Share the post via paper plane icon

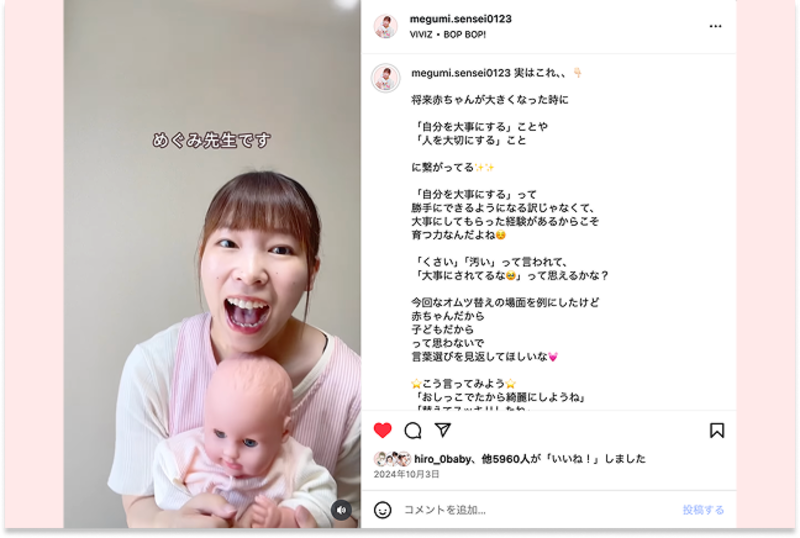442,430
